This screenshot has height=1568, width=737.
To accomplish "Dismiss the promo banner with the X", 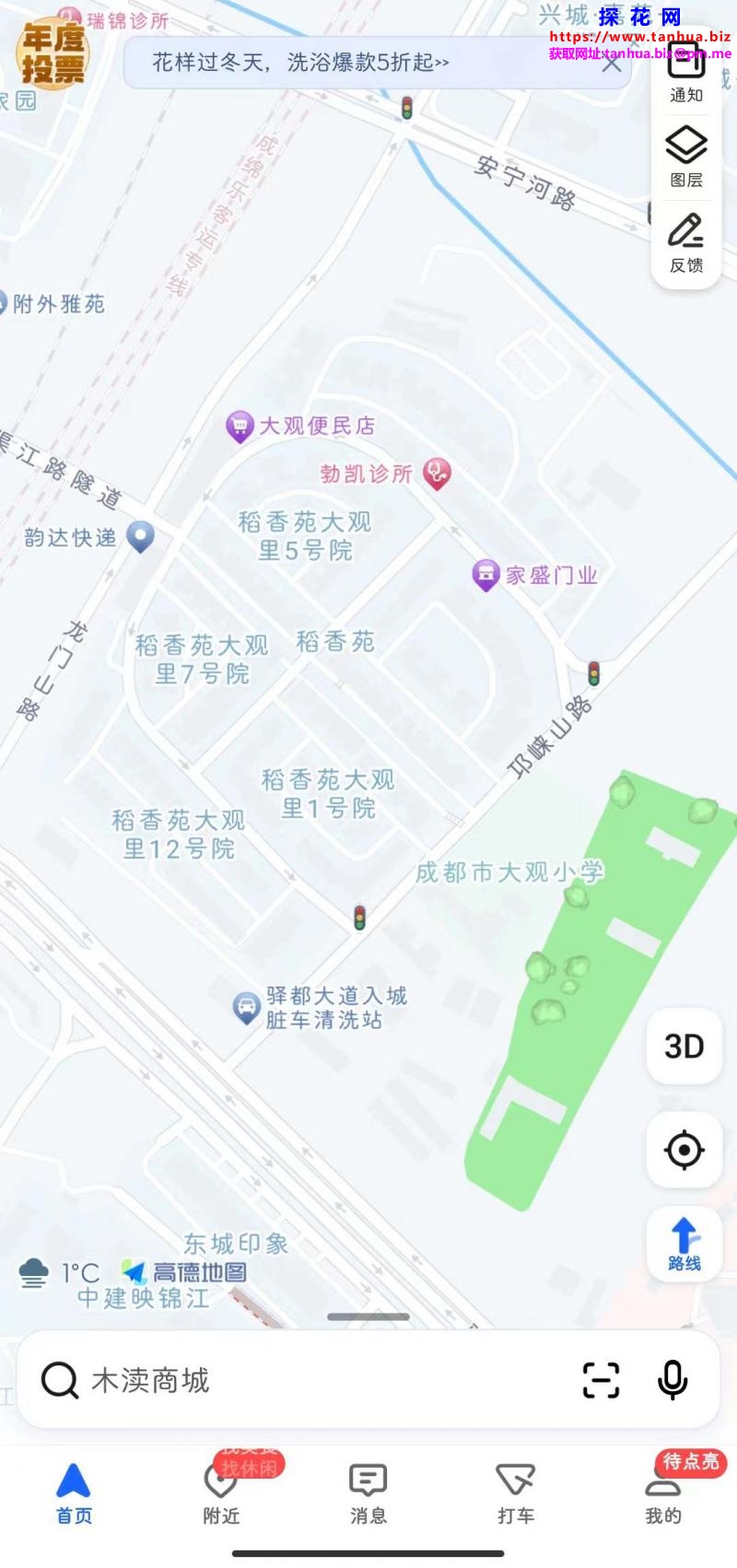I will [611, 64].
